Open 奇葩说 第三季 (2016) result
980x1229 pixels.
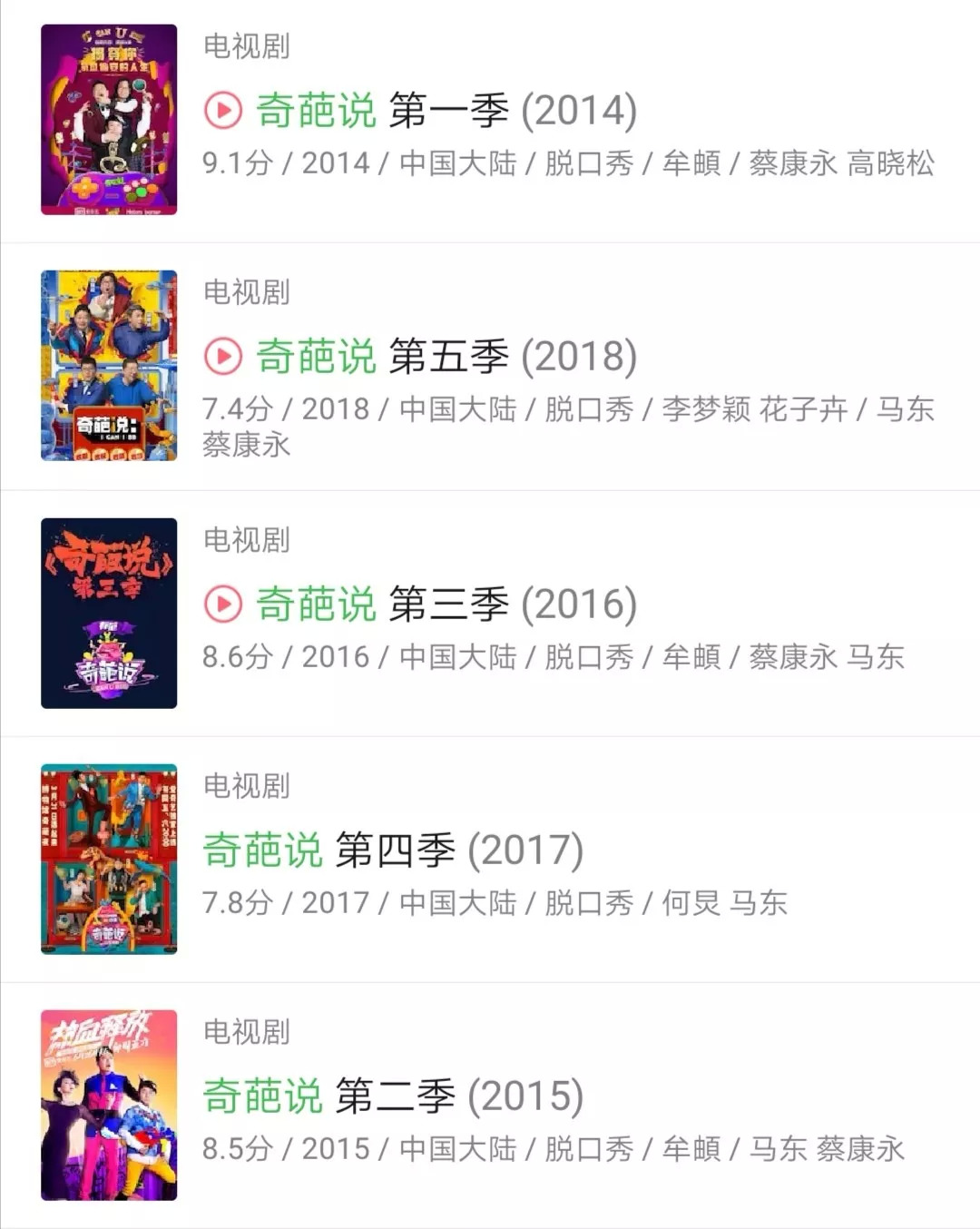point(445,605)
